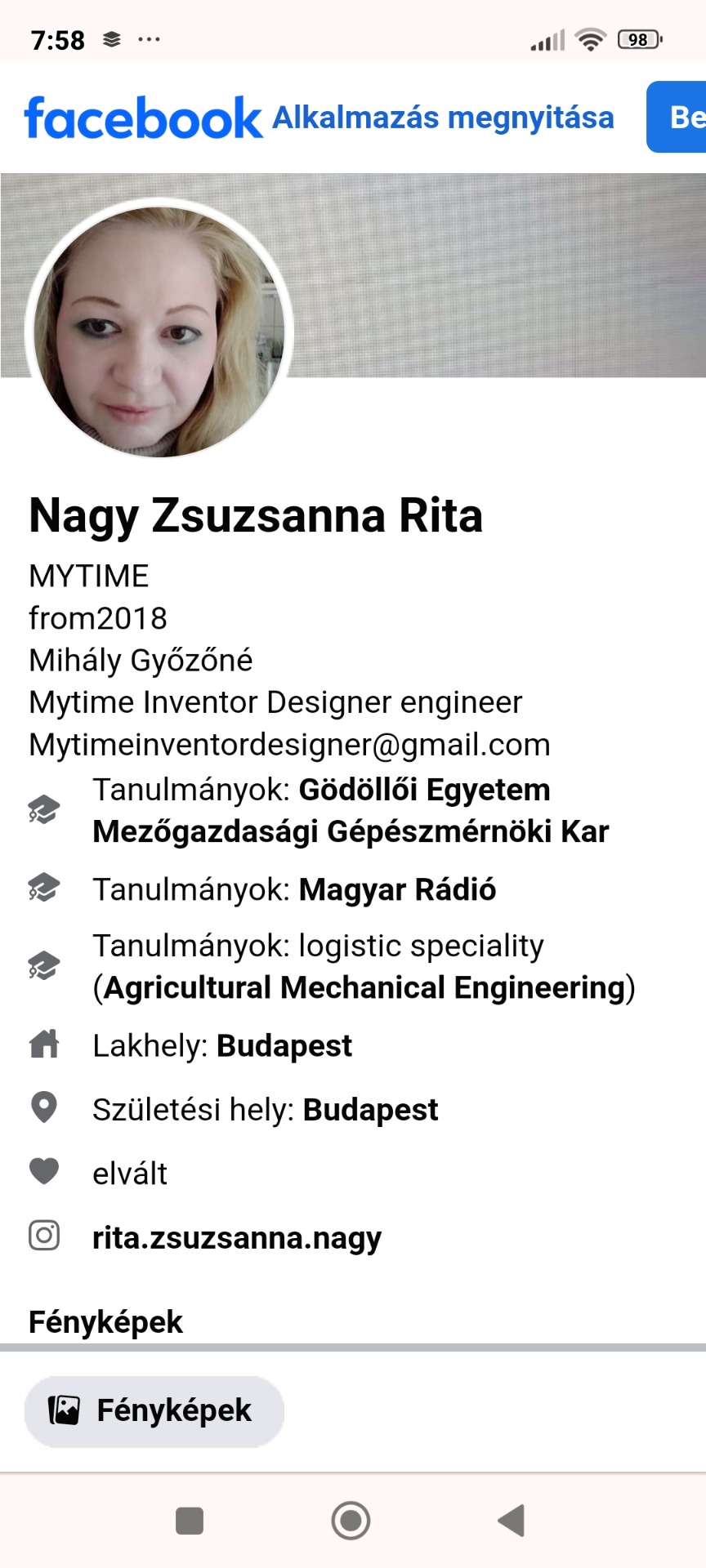Open the Agricultural Mechanical Engineering link
Screen dimensions: 706x1568
click(364, 987)
